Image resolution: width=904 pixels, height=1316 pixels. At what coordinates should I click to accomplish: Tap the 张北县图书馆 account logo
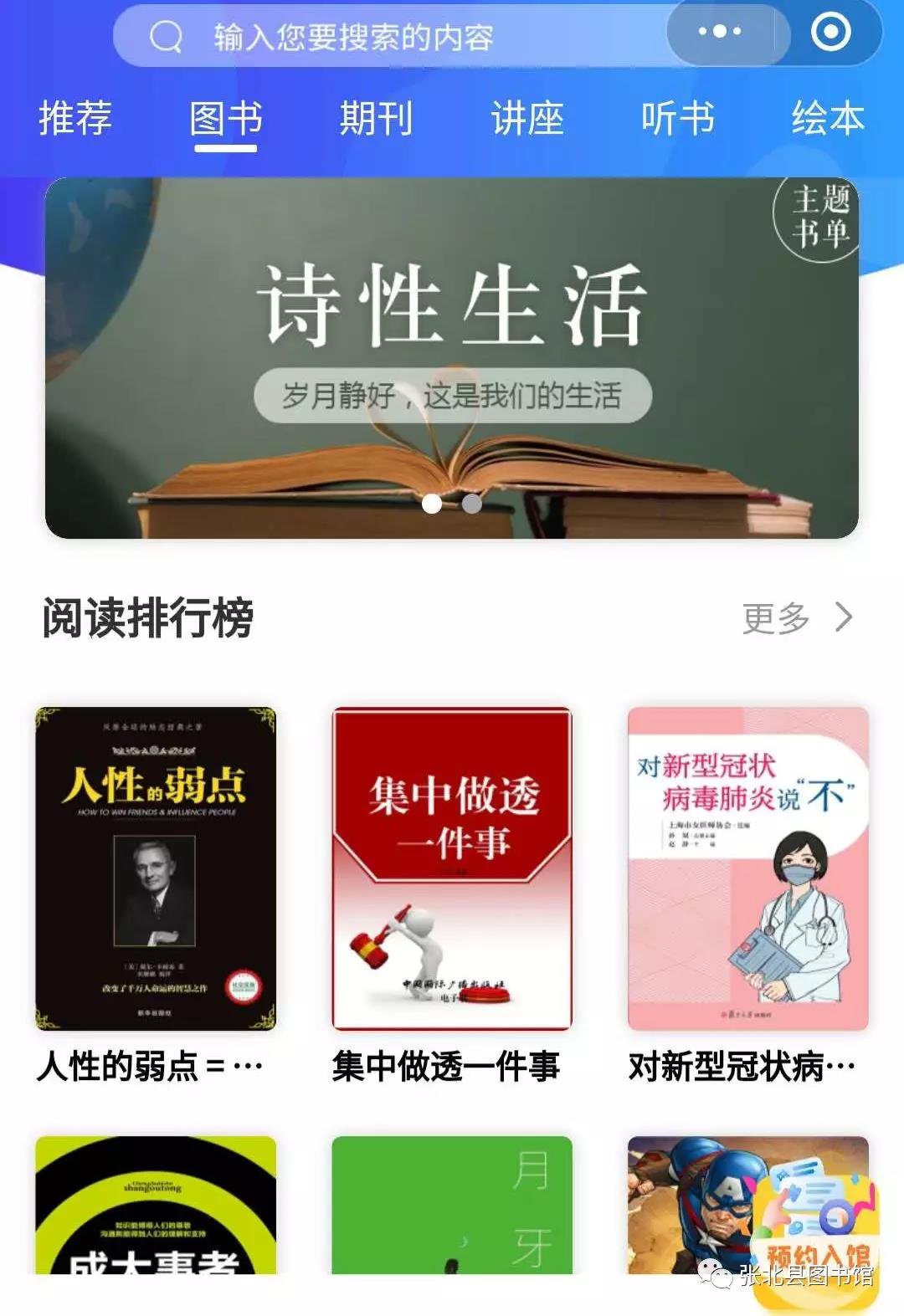pos(717,1272)
